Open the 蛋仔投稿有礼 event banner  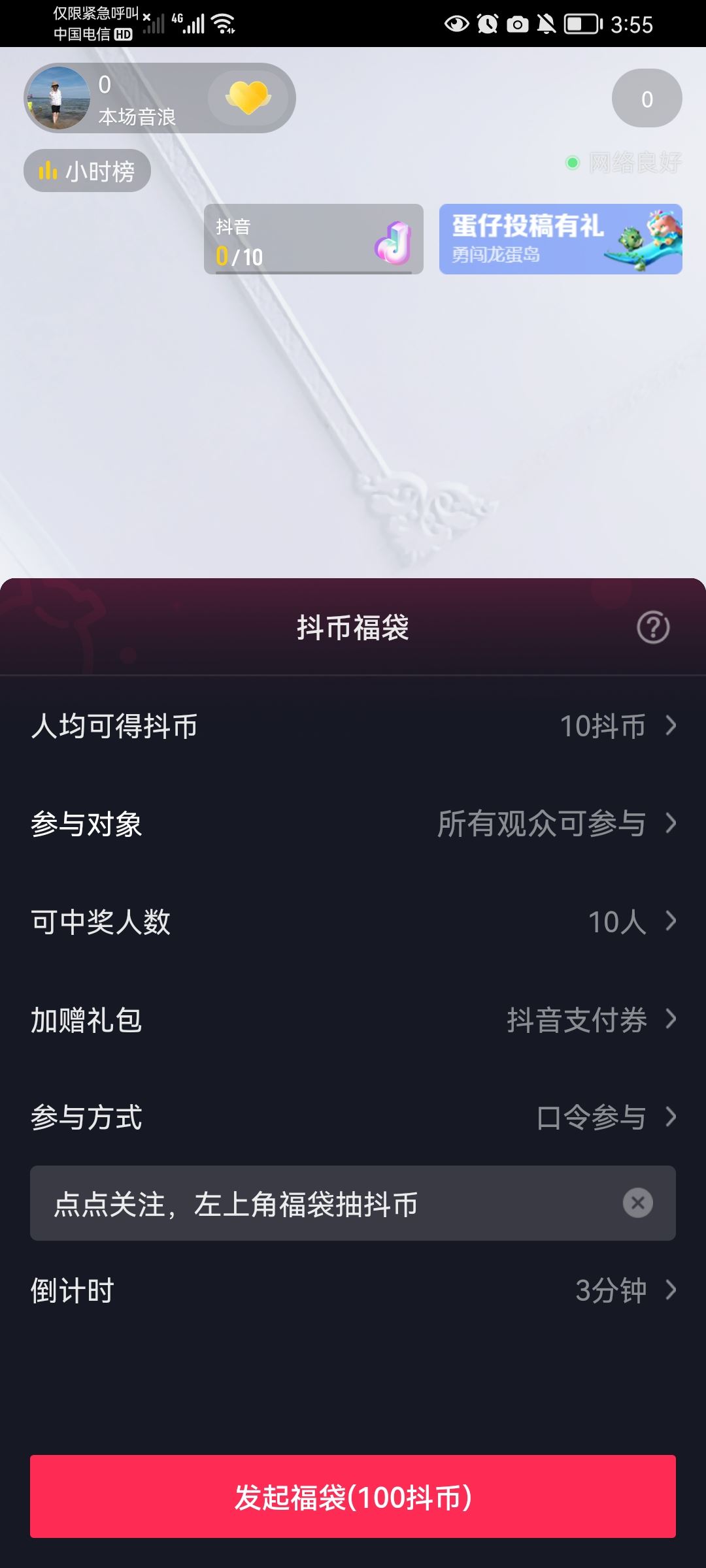coord(559,240)
